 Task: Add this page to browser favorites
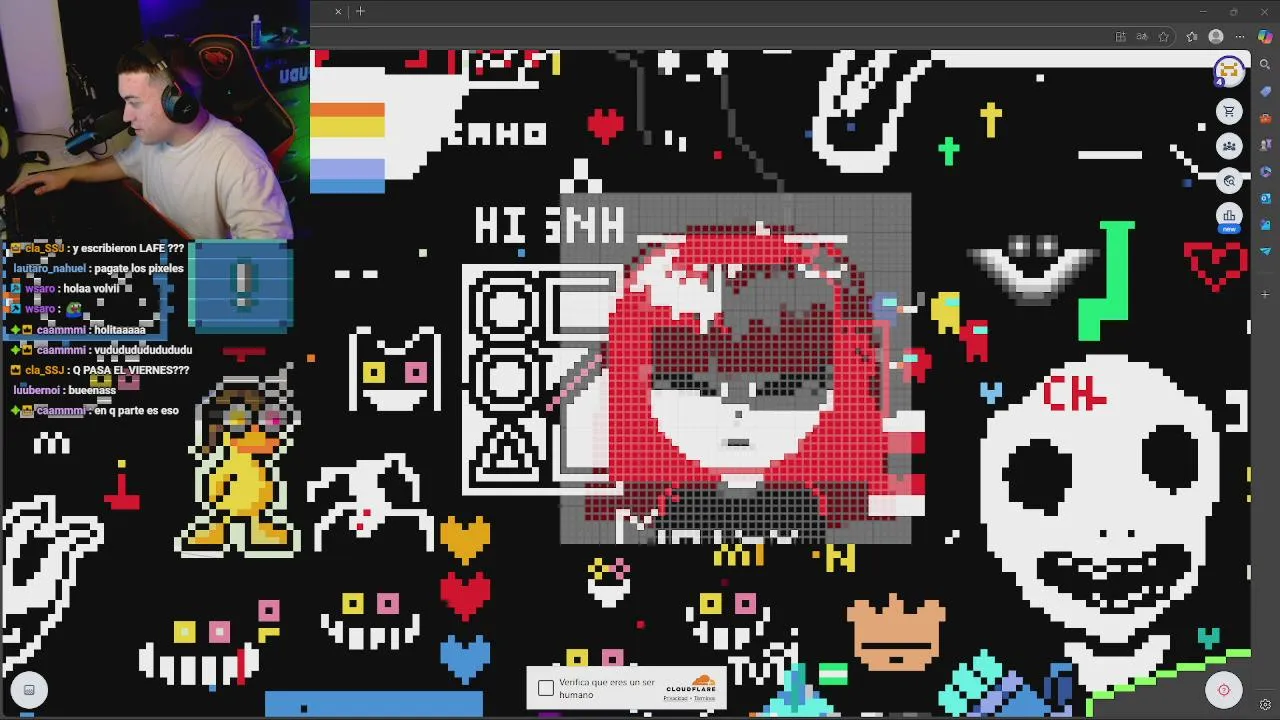tap(1164, 37)
